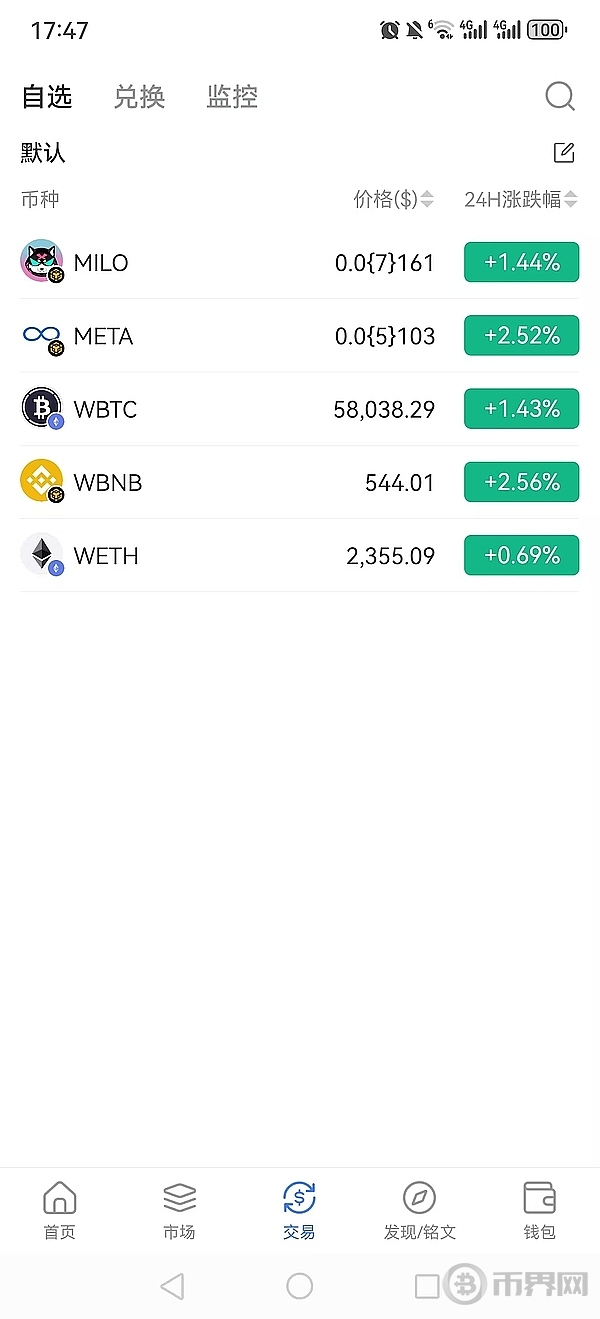Screen dimensions: 600x1319
Task: Sort list by 价格($) column
Action: pyautogui.click(x=394, y=199)
